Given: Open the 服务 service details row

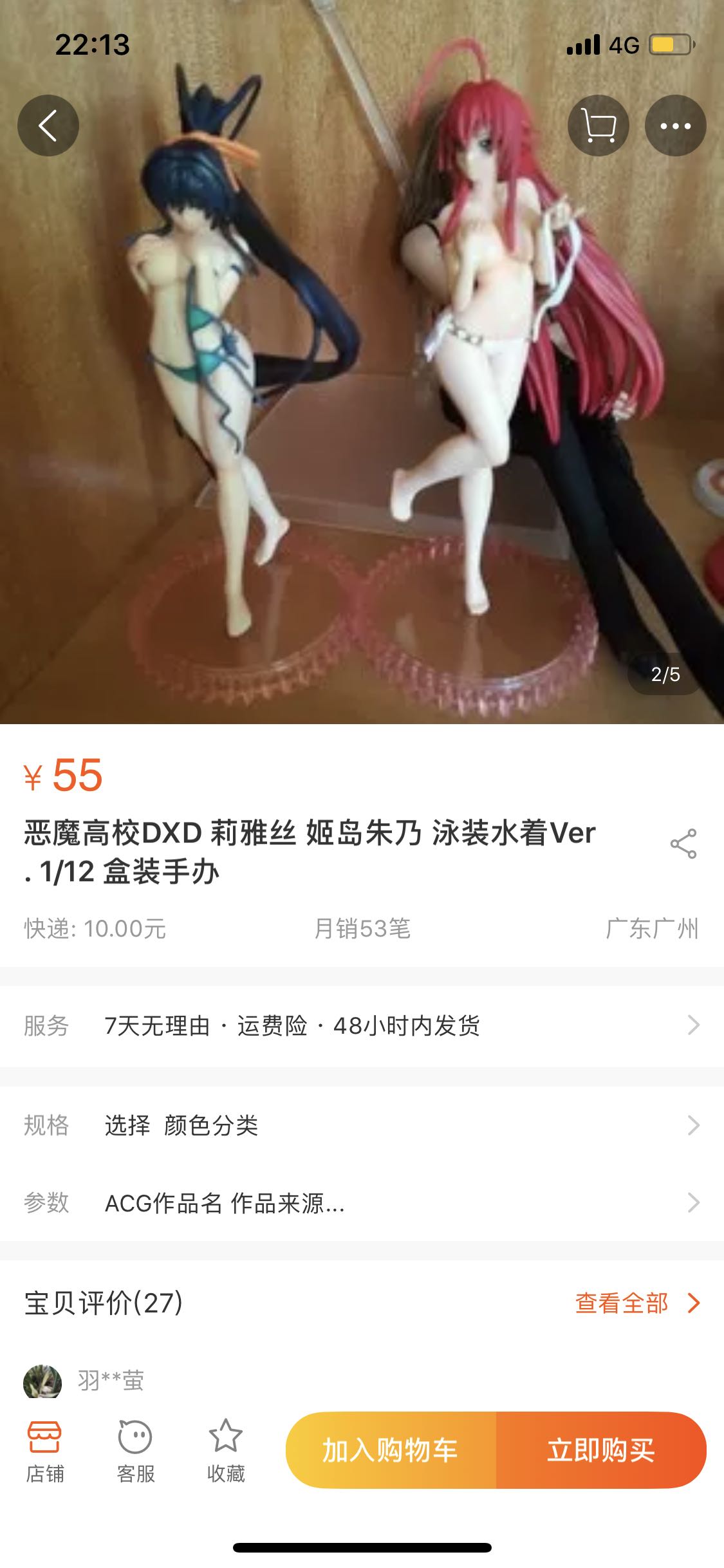Looking at the screenshot, I should (362, 1025).
